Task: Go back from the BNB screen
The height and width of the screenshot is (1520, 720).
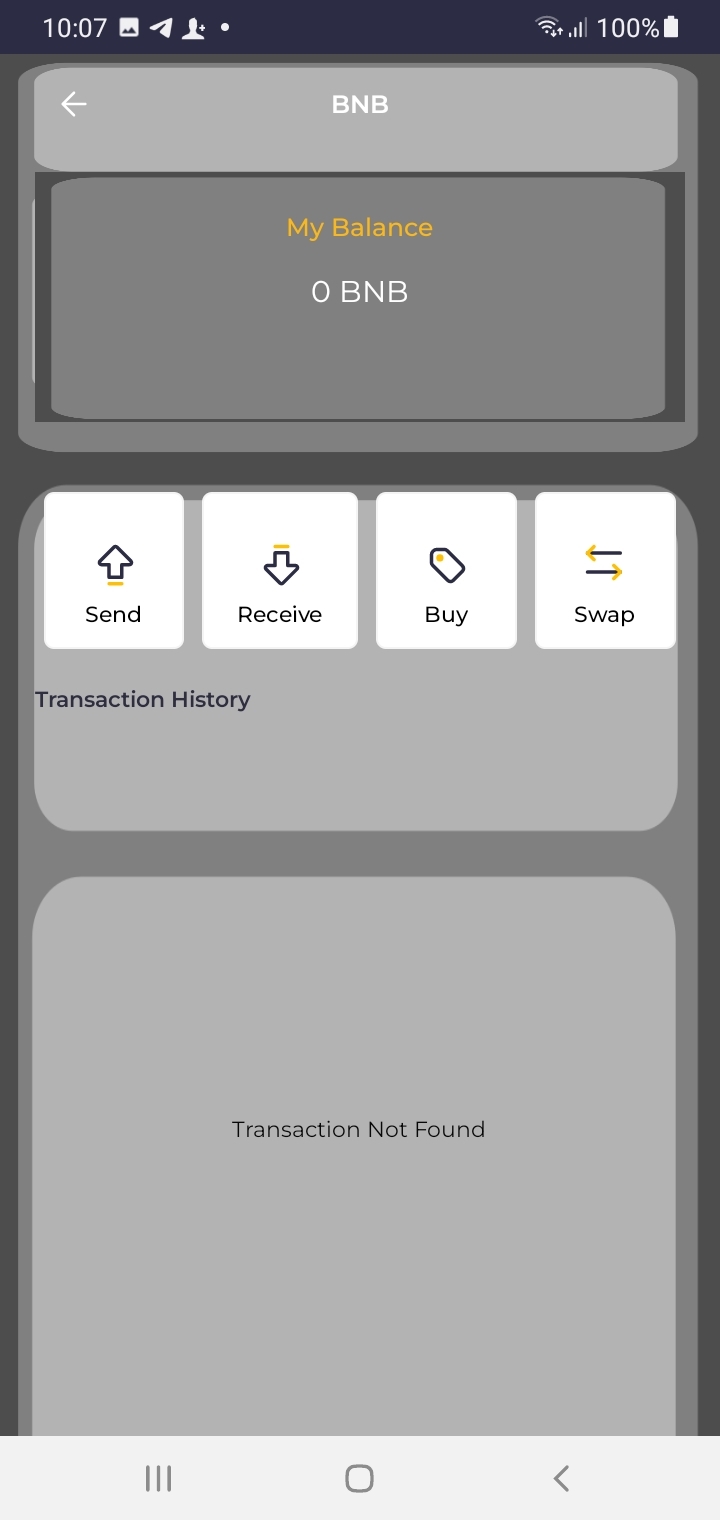Action: pyautogui.click(x=74, y=104)
